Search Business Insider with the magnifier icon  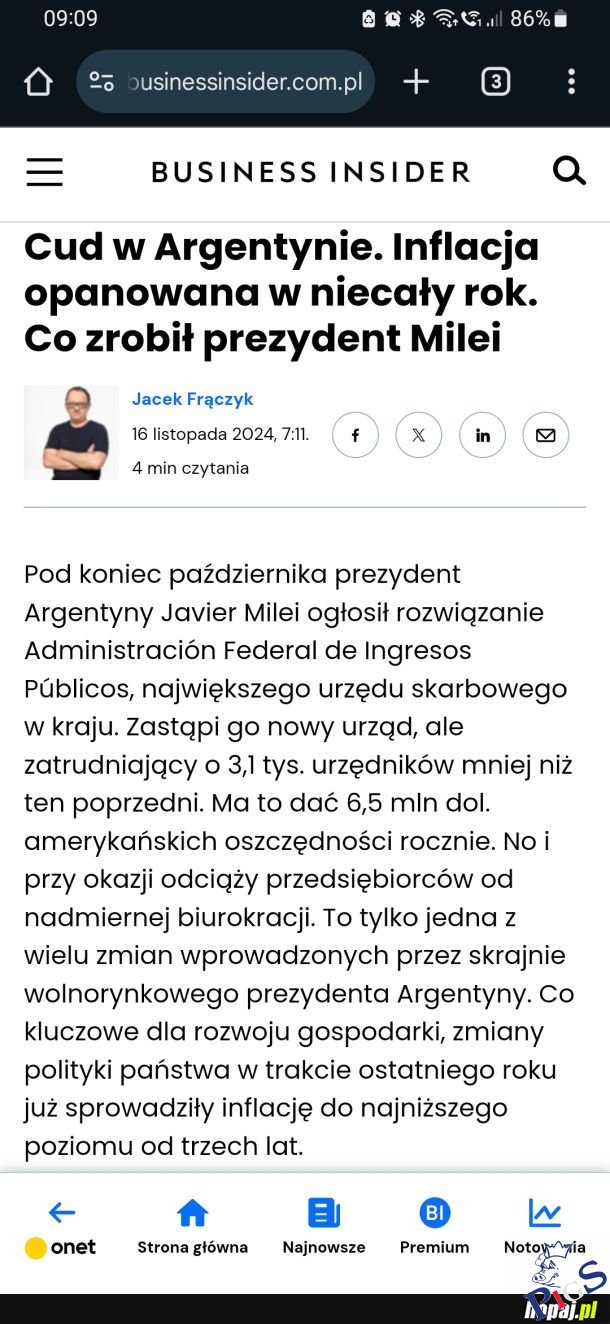point(569,172)
